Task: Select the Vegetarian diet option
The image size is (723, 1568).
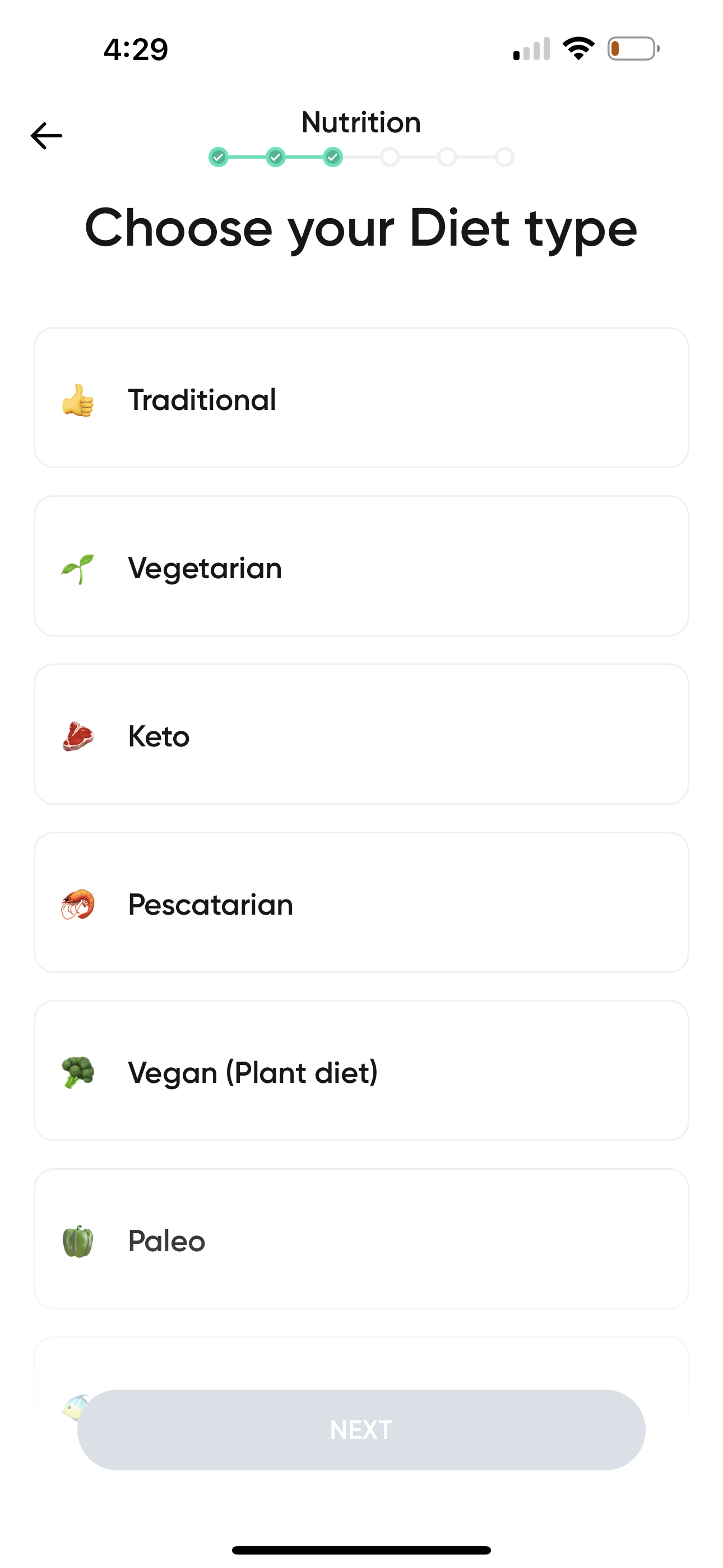Action: click(361, 566)
